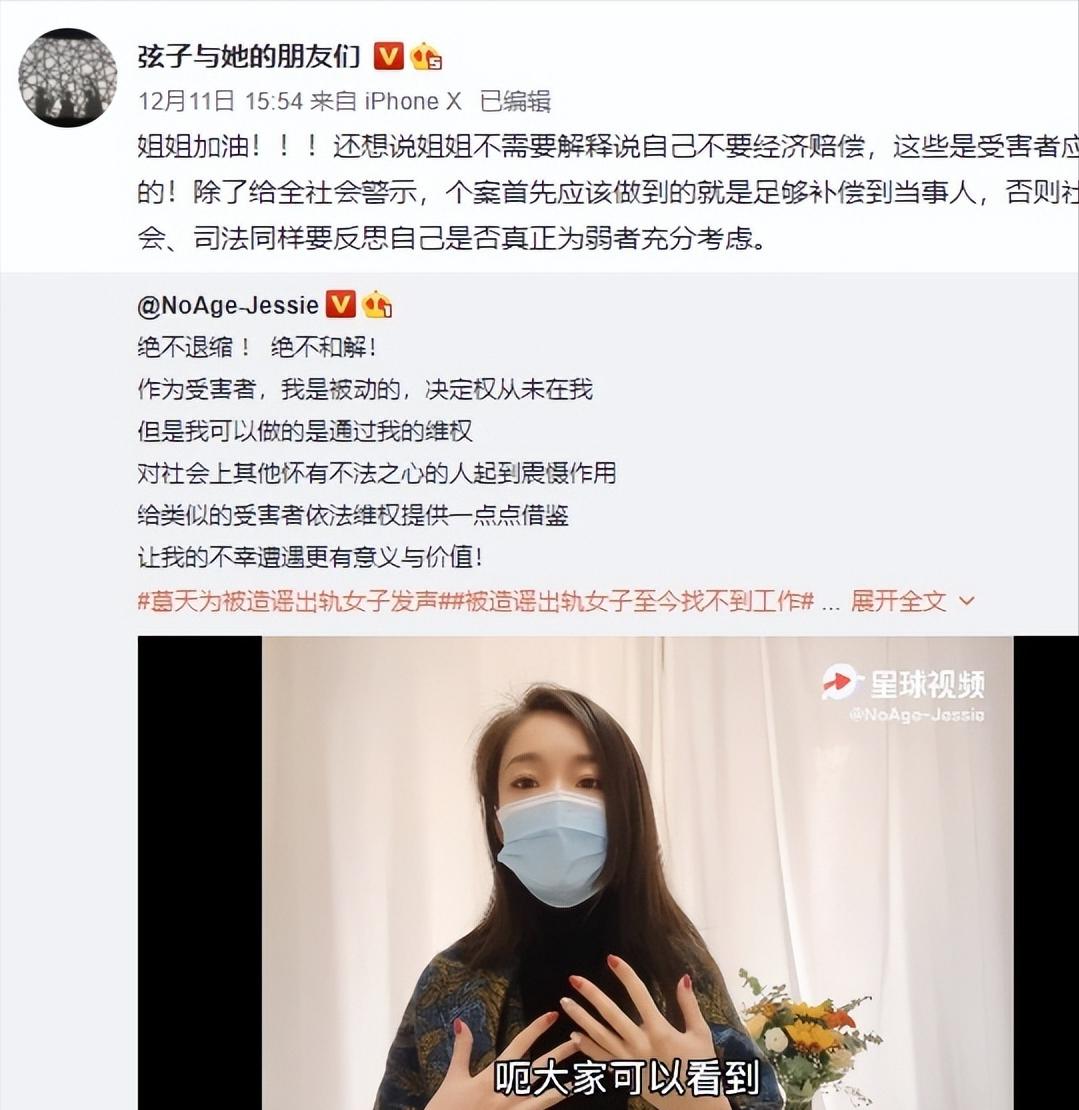Click the username 弦子与她的朋友们

[250, 58]
